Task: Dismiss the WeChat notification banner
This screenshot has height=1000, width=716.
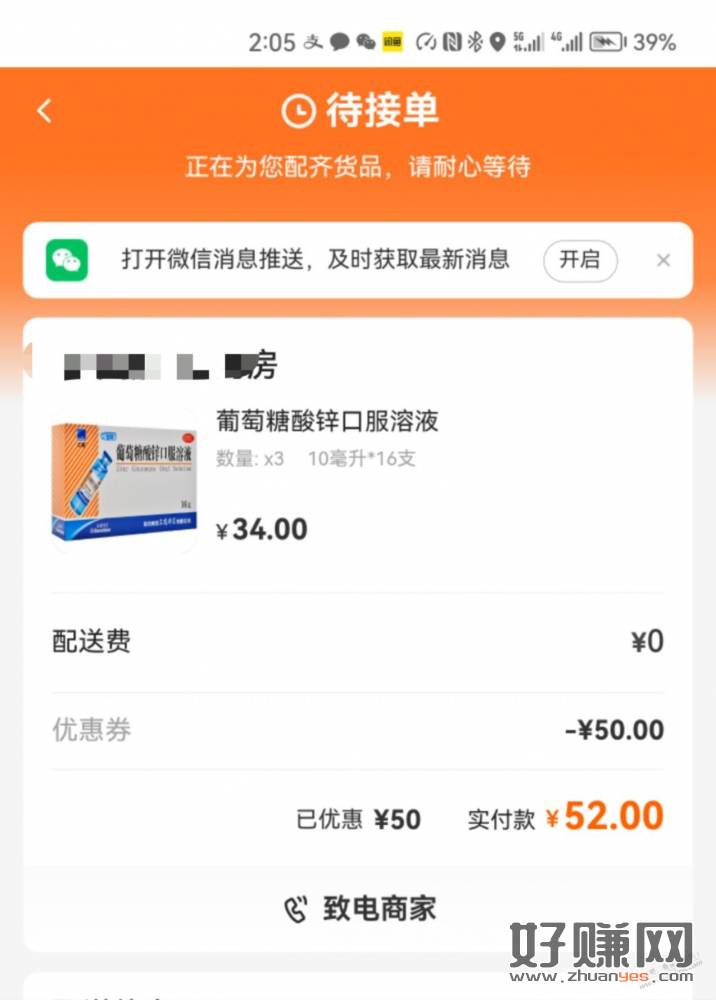Action: tap(663, 260)
